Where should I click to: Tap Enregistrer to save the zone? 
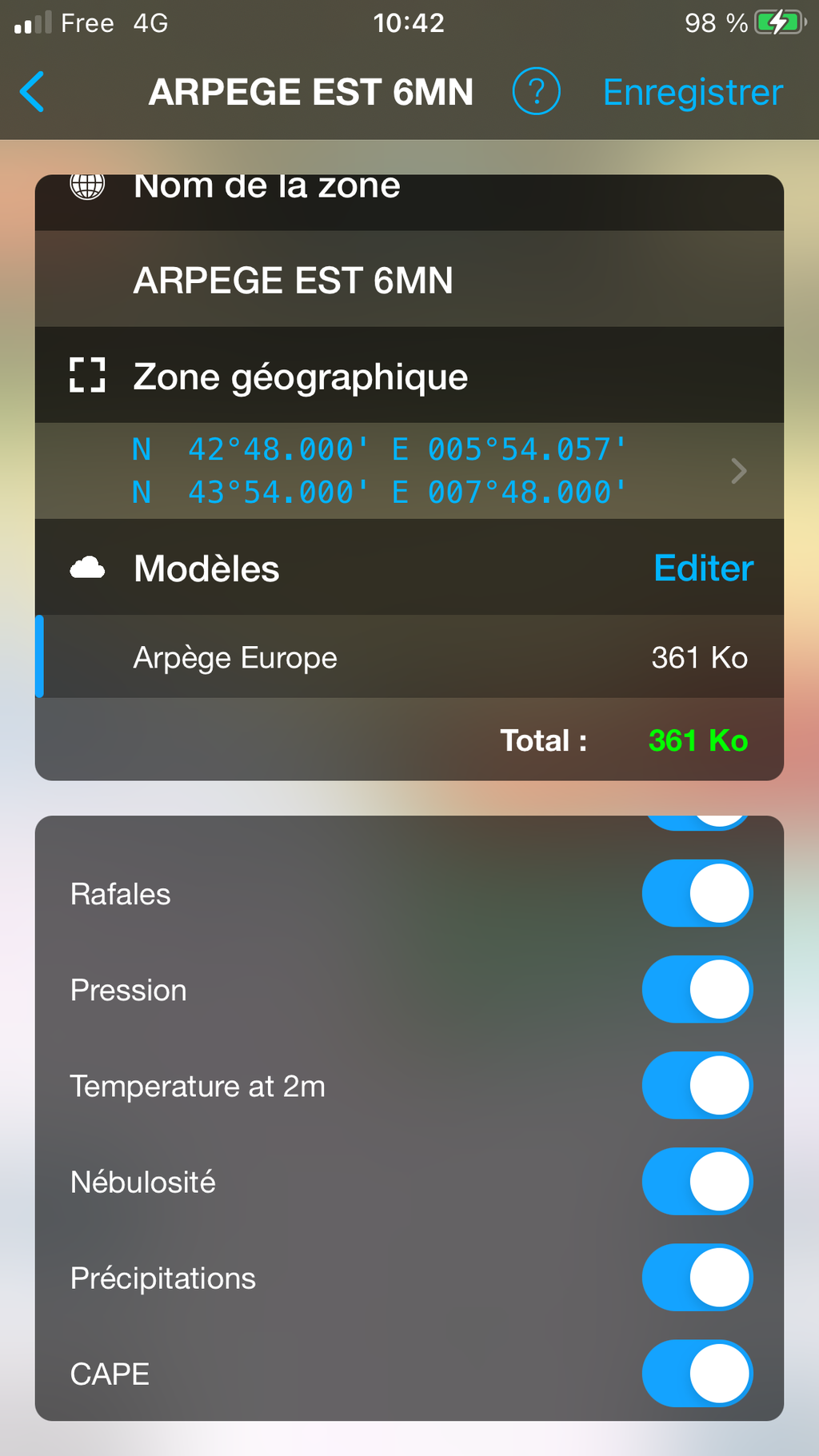(x=693, y=92)
